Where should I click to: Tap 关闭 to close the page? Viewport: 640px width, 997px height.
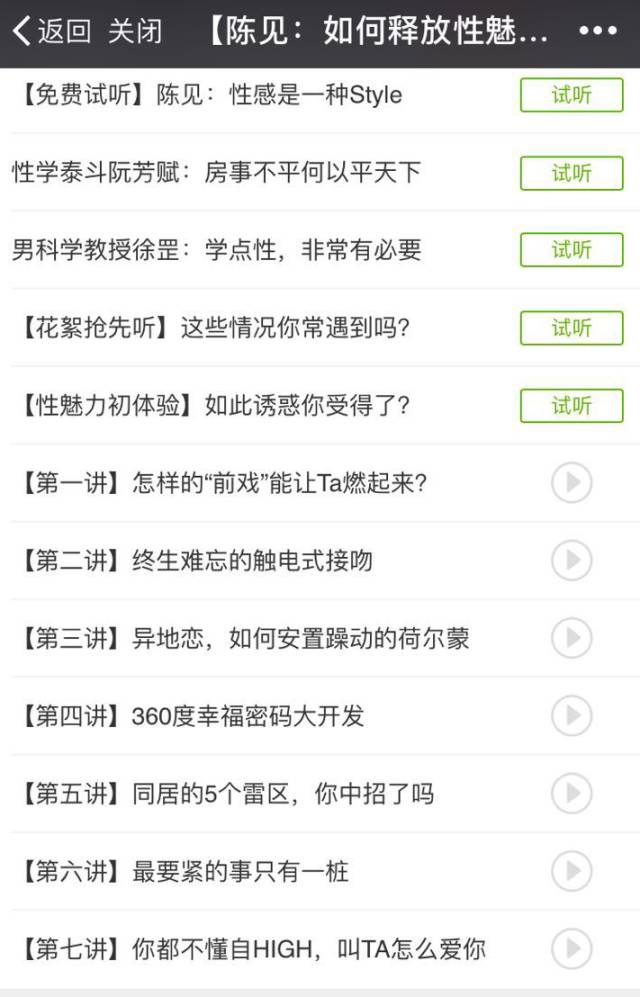tap(134, 31)
